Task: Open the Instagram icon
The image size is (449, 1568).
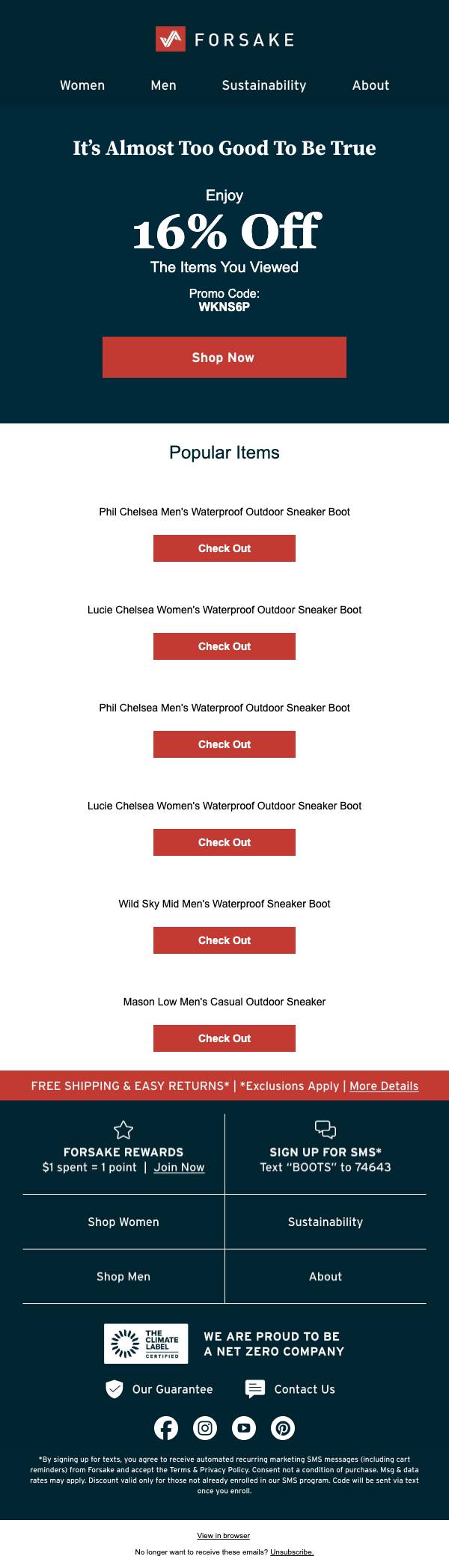Action: tap(205, 1428)
